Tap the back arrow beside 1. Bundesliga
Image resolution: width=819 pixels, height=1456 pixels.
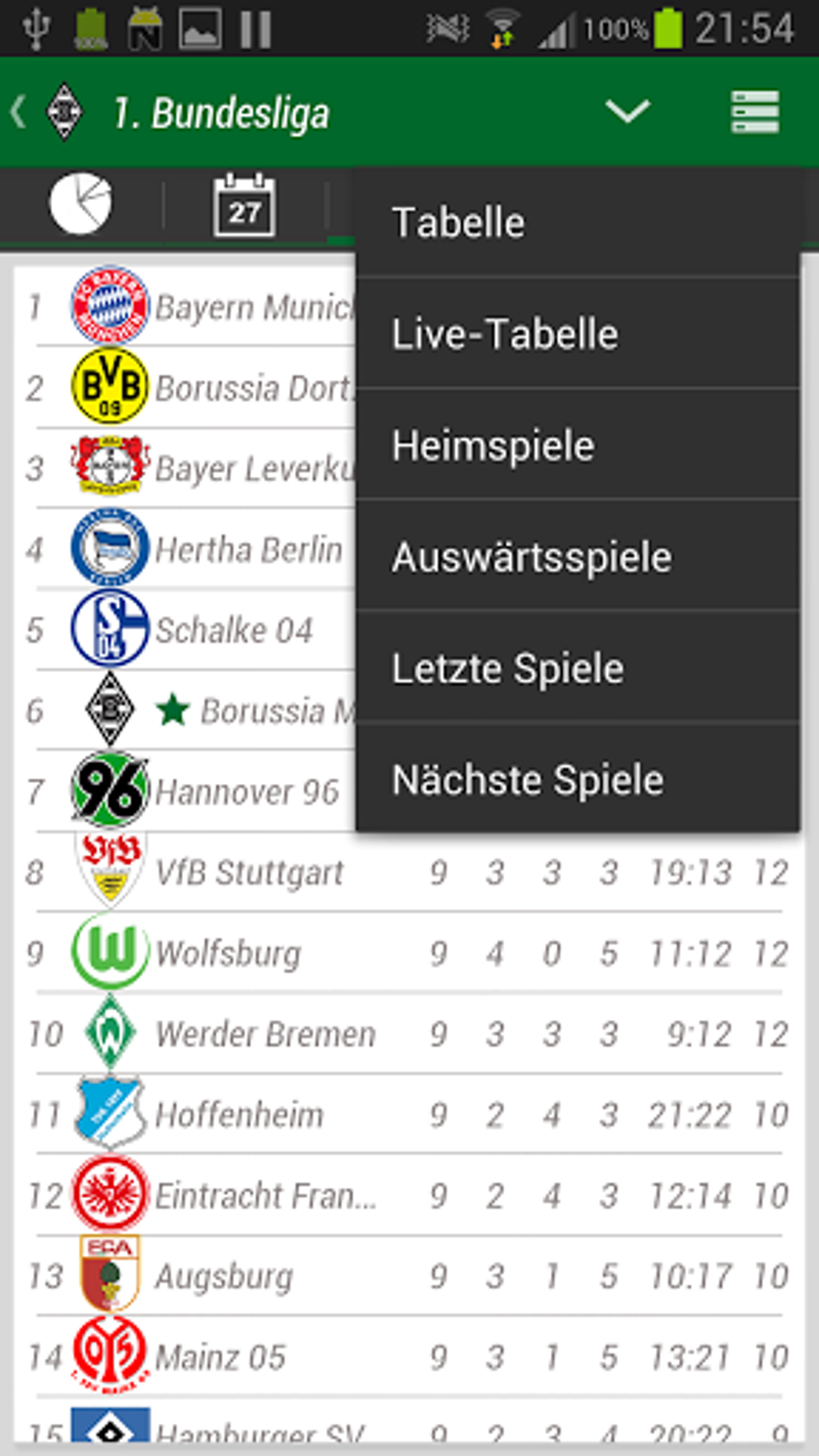(x=19, y=112)
